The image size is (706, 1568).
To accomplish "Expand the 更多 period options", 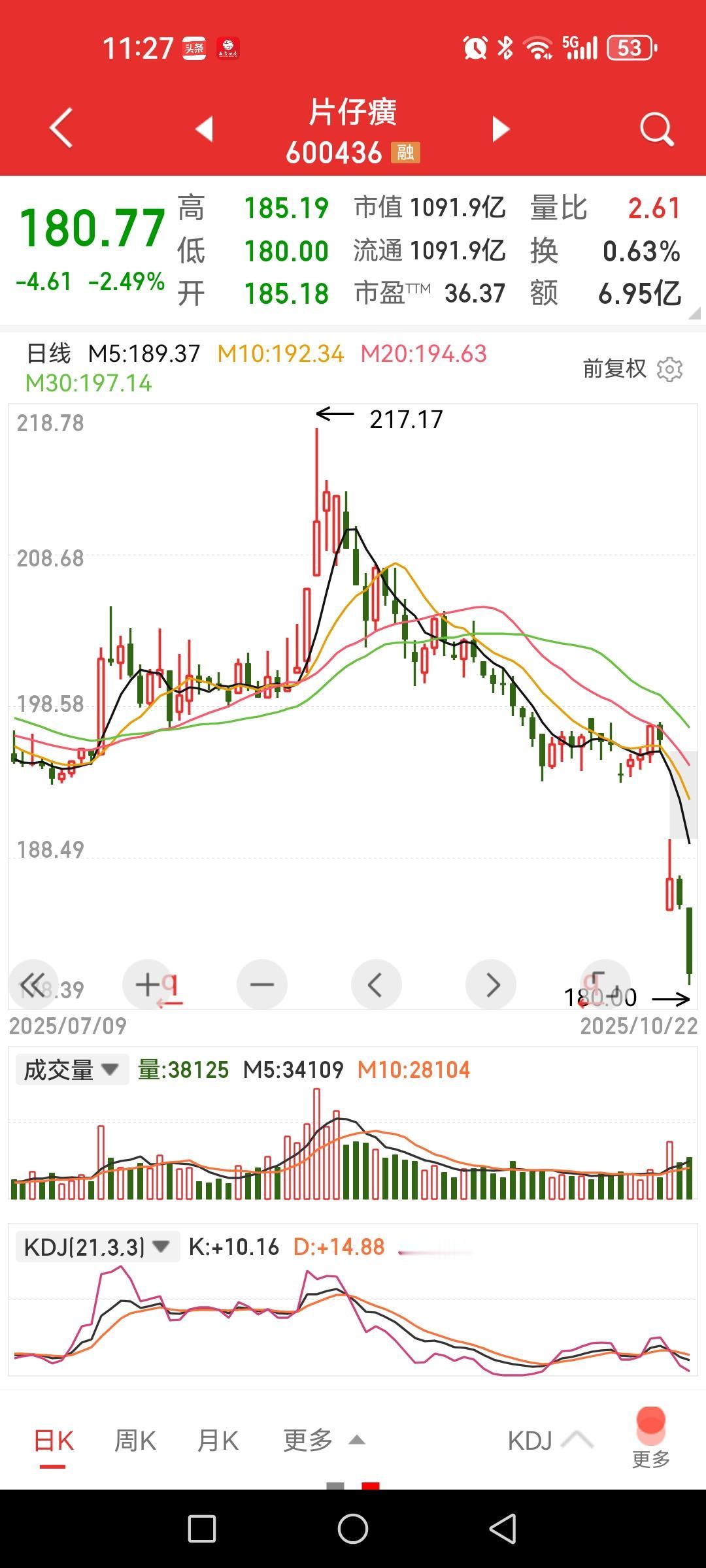I will 323,1441.
